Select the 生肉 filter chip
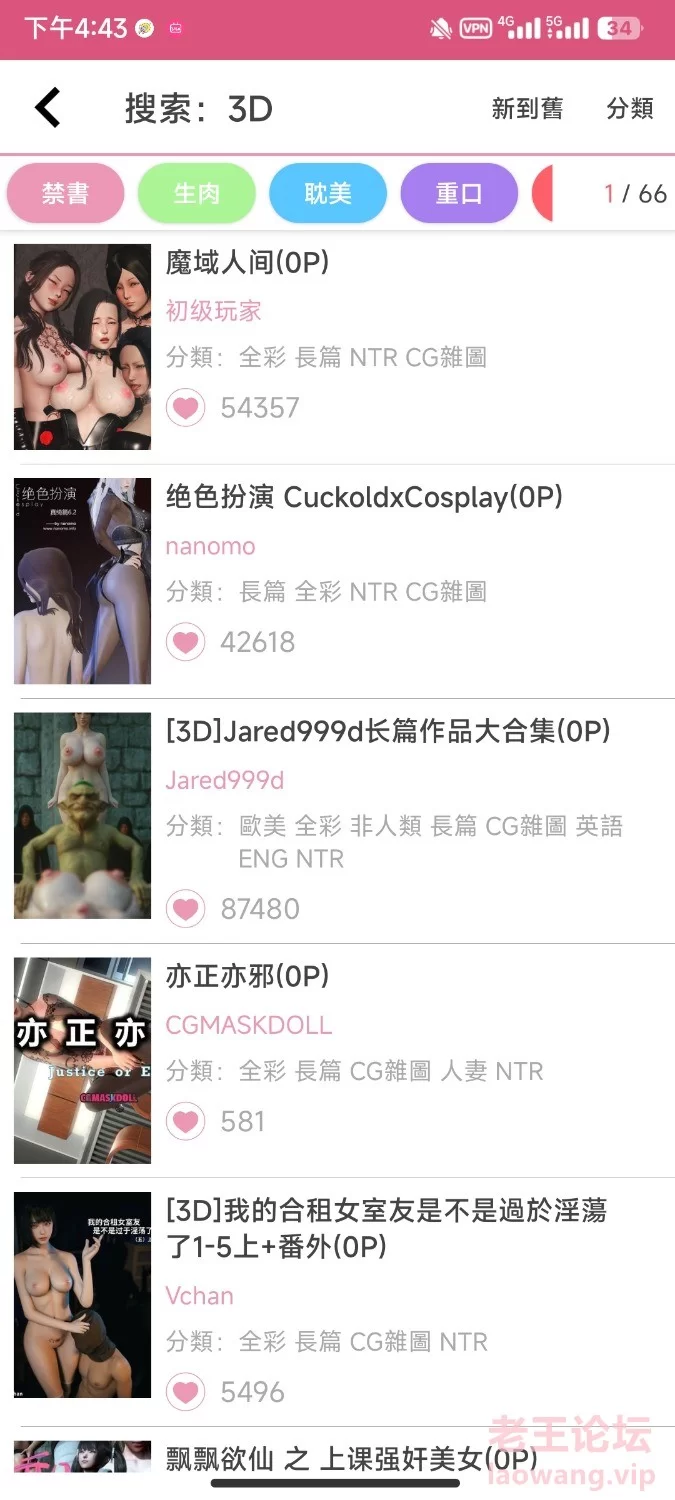This screenshot has height=1500, width=675. 197,193
